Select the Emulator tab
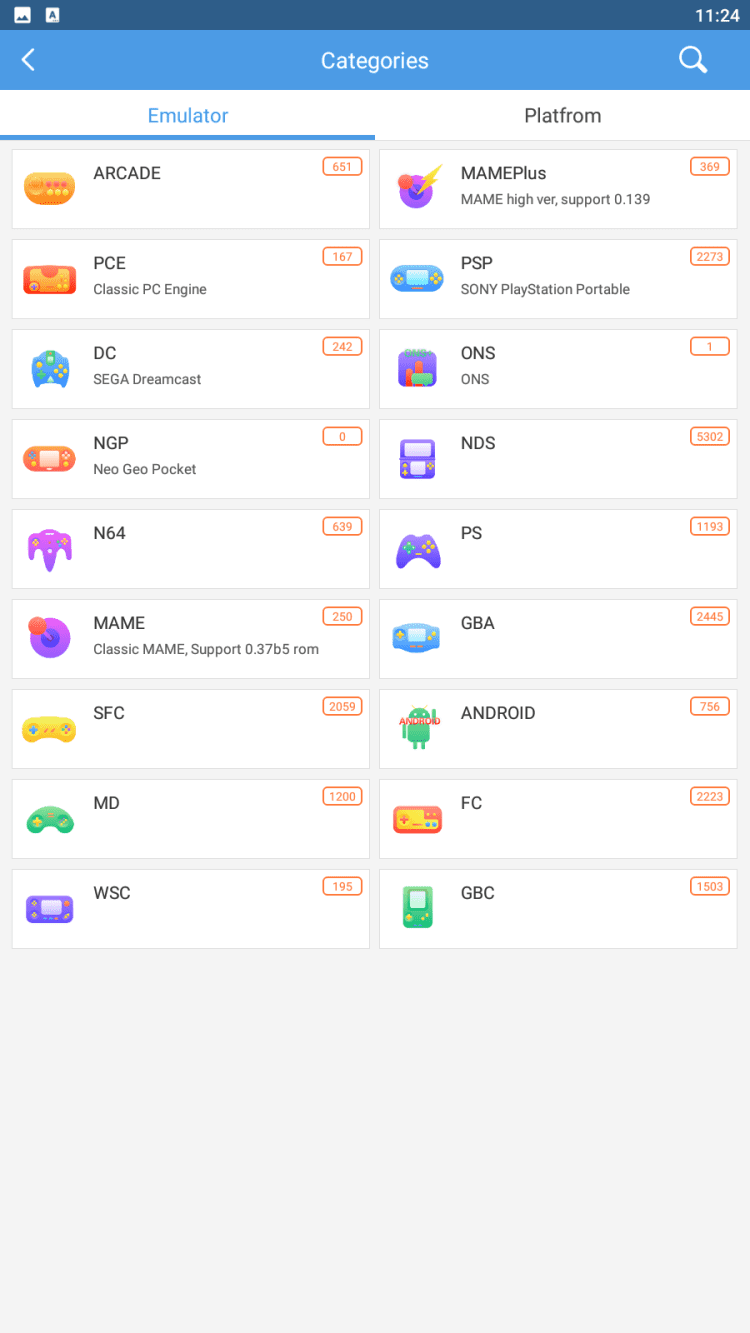The image size is (750, 1333). coord(188,116)
